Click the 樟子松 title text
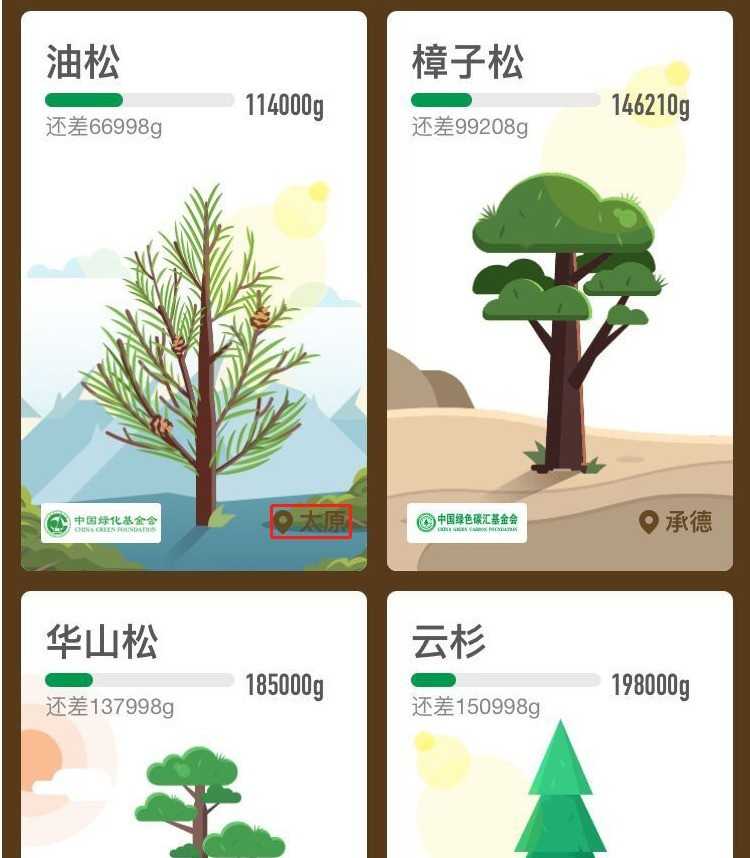 tap(466, 62)
